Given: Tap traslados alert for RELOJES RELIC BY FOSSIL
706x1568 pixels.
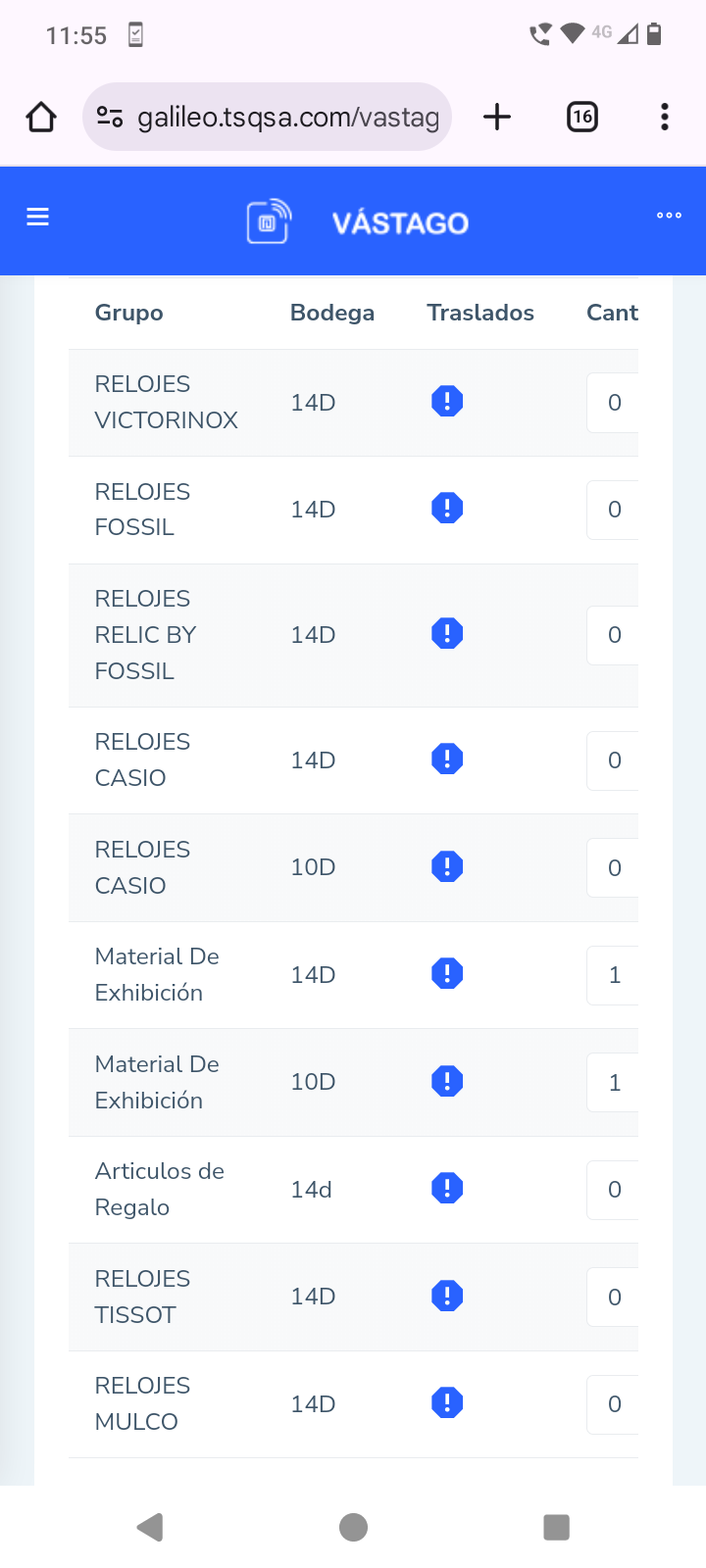Looking at the screenshot, I should (x=447, y=633).
